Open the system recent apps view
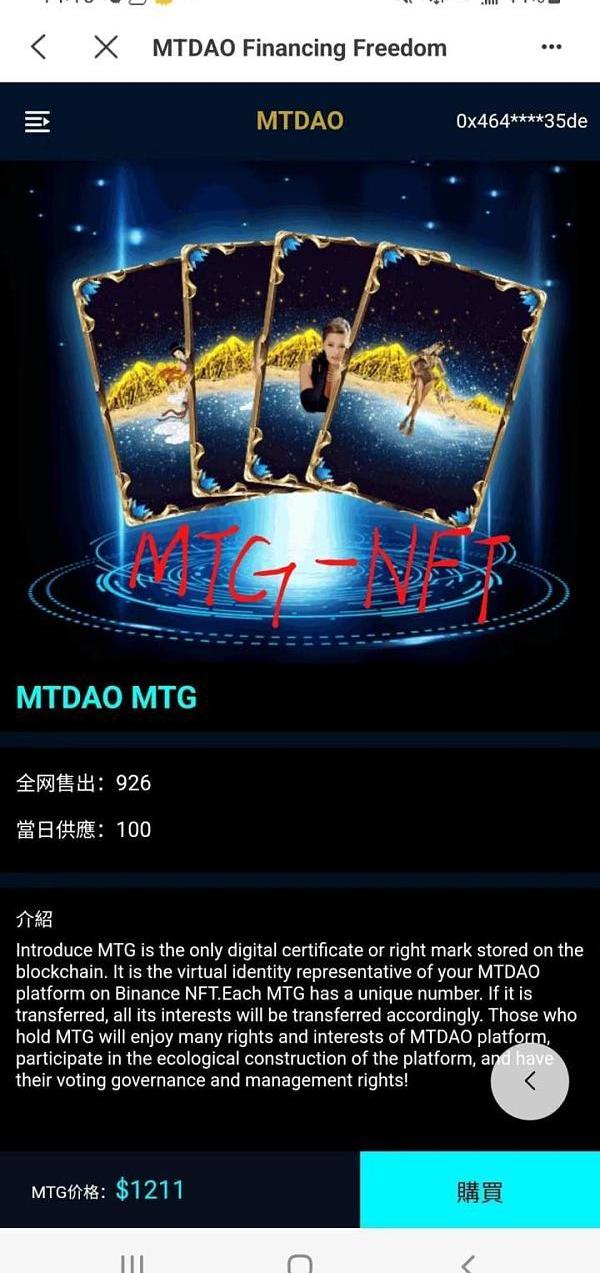Screen dimensions: 600x1273 (132, 1262)
